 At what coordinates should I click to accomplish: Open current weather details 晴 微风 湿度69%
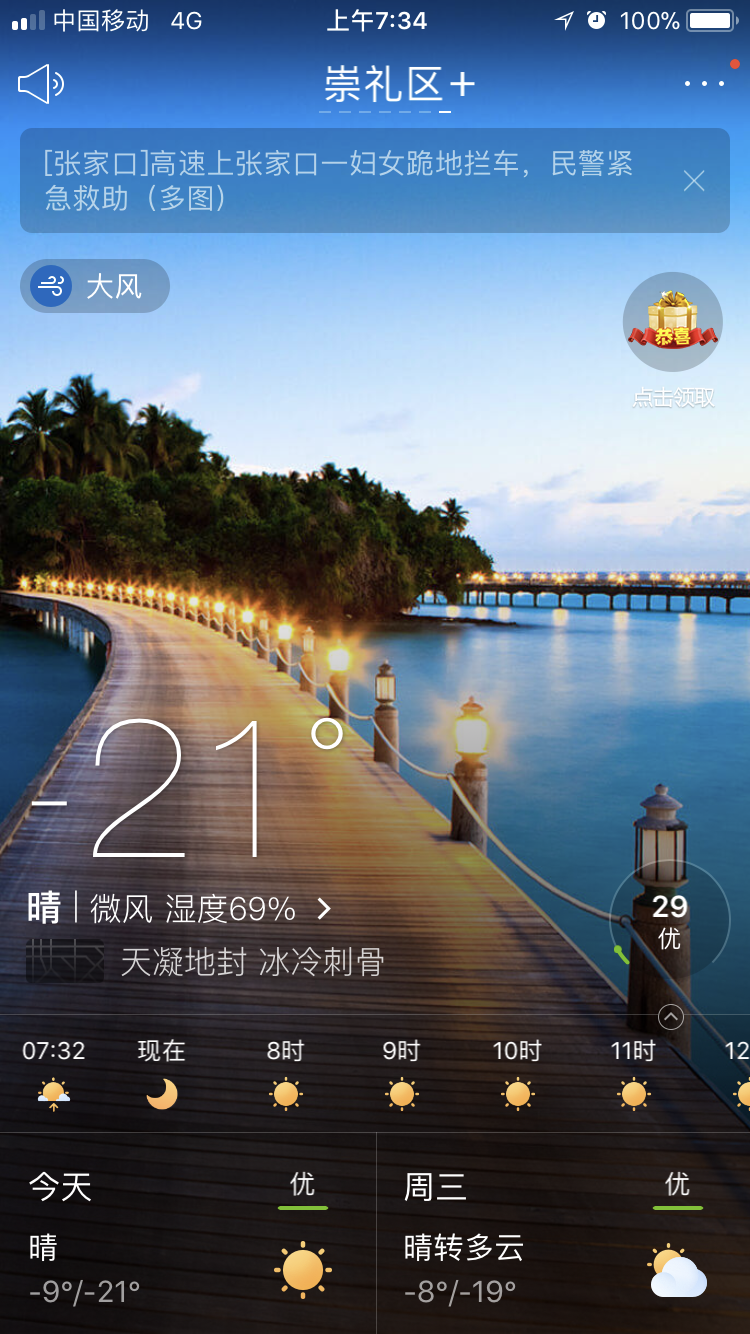180,908
